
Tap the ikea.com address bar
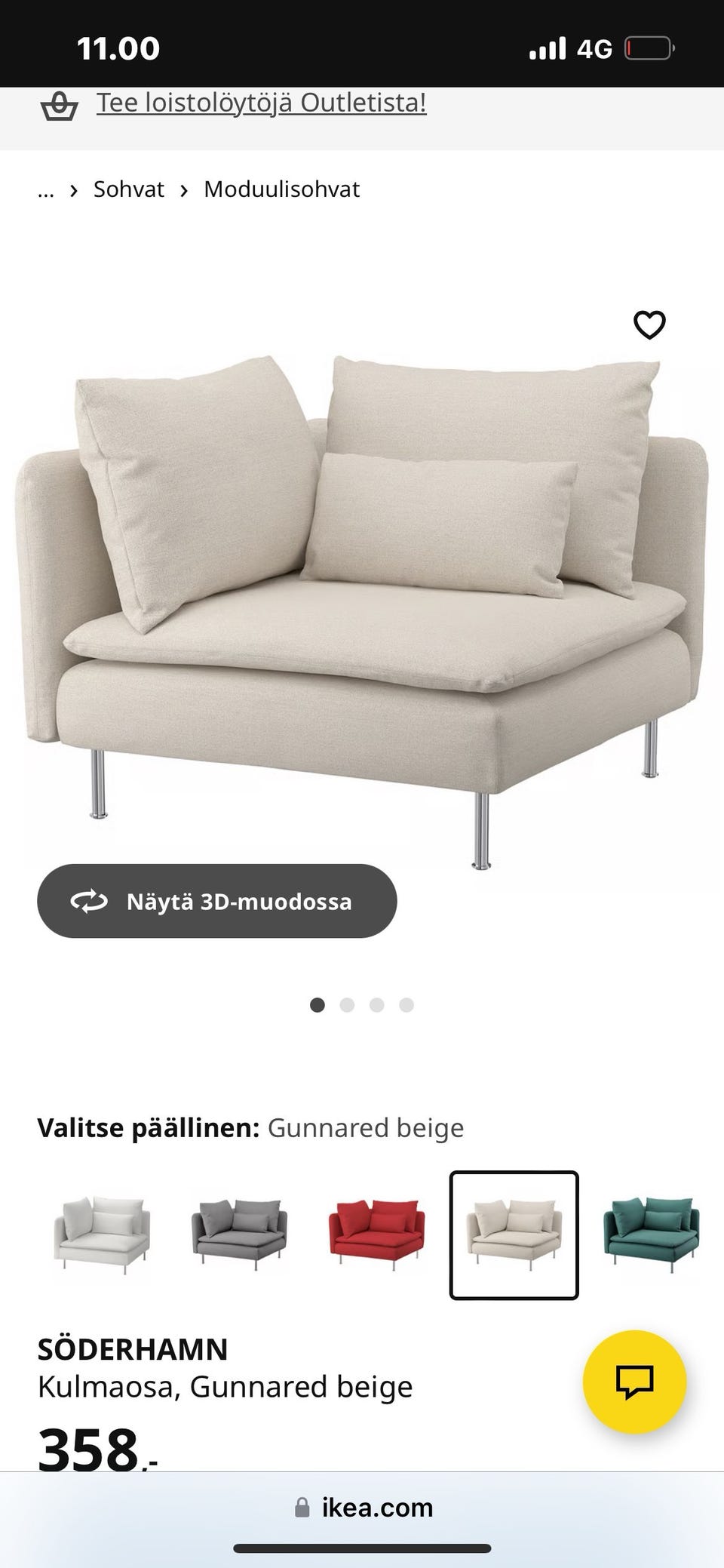coord(364,1507)
